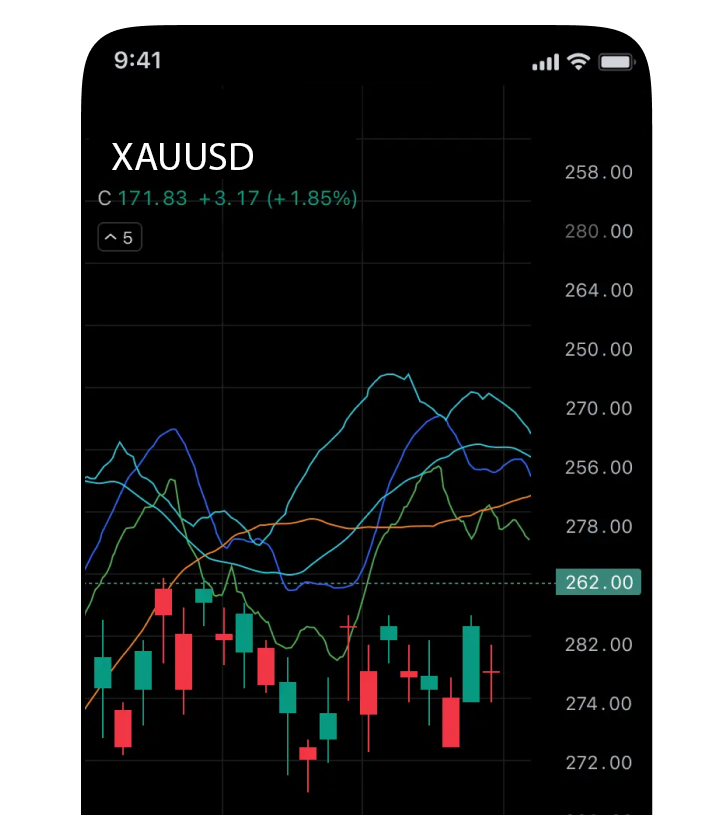
Task: Tap the lowest red candlestick on the chart
Action: coord(310,755)
